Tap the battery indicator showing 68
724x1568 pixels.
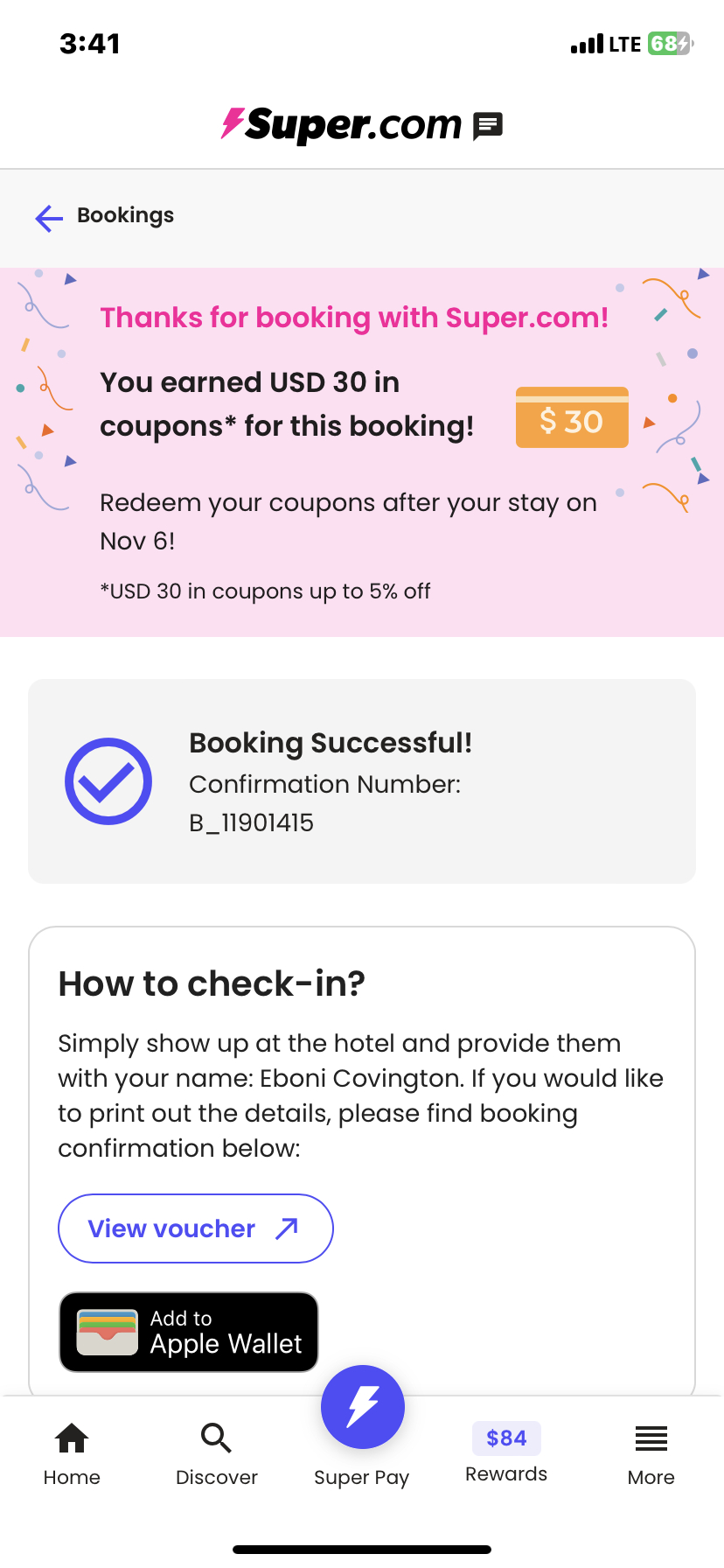667,41
